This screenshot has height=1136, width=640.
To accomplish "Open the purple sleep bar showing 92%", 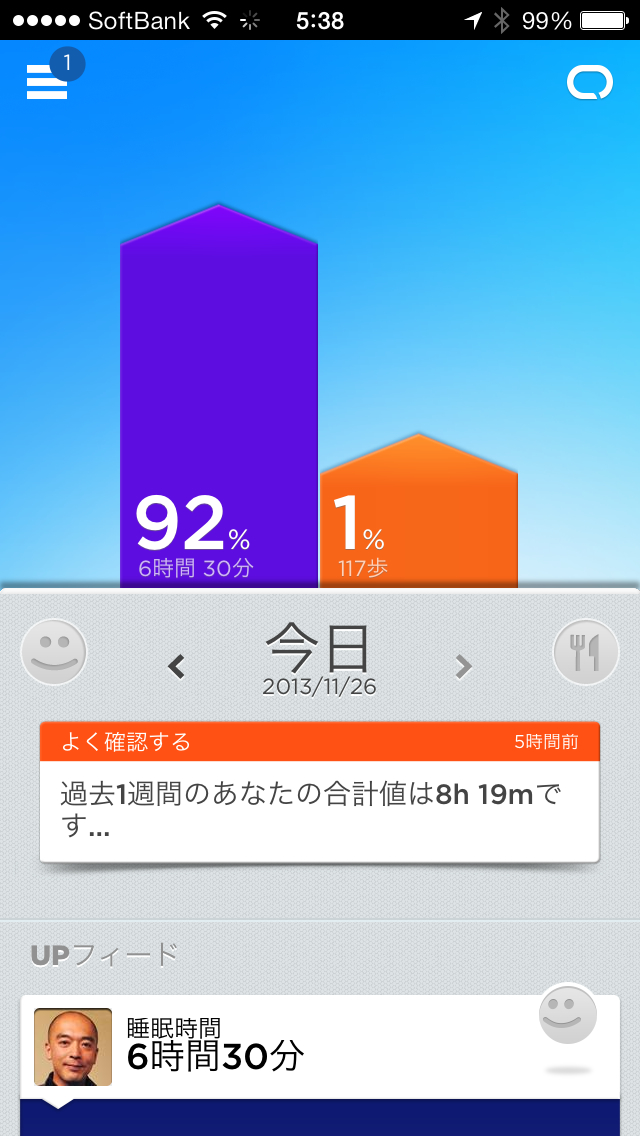I will [x=218, y=400].
